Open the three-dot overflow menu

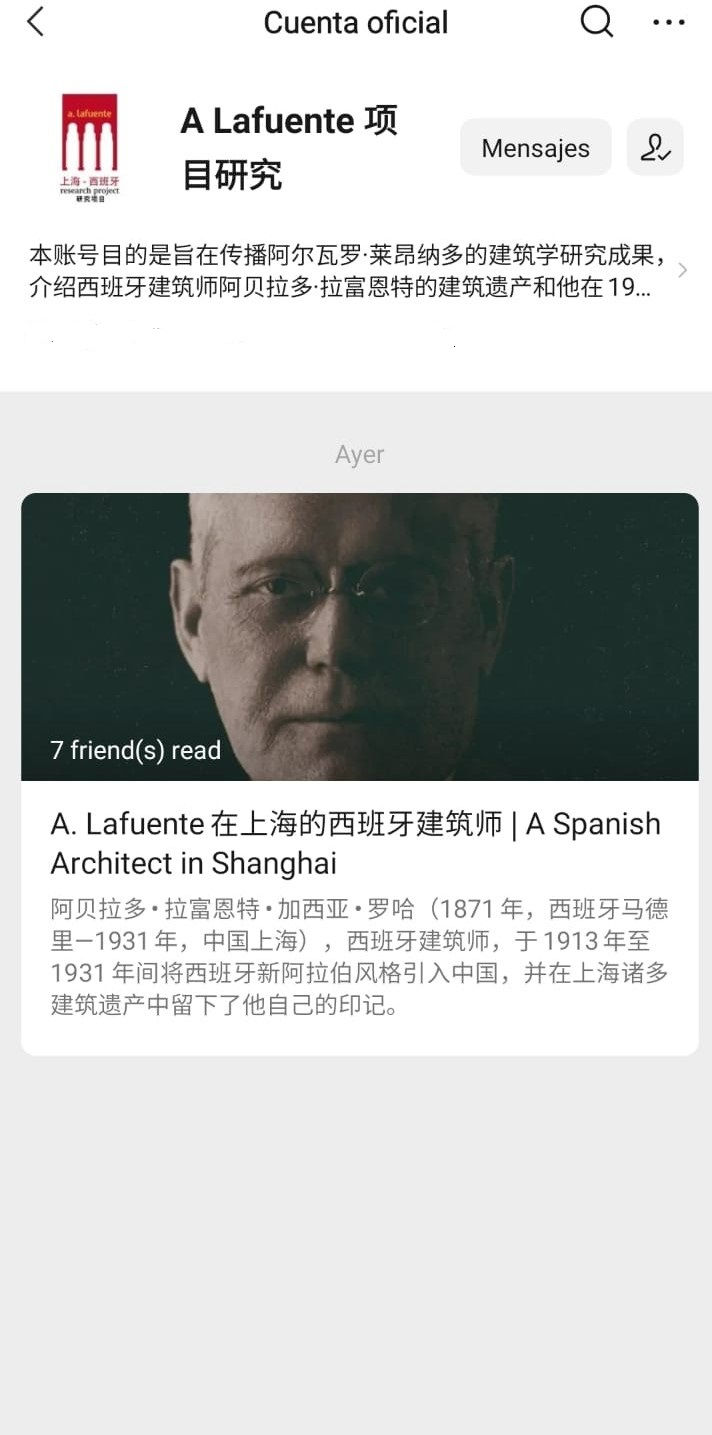click(668, 22)
